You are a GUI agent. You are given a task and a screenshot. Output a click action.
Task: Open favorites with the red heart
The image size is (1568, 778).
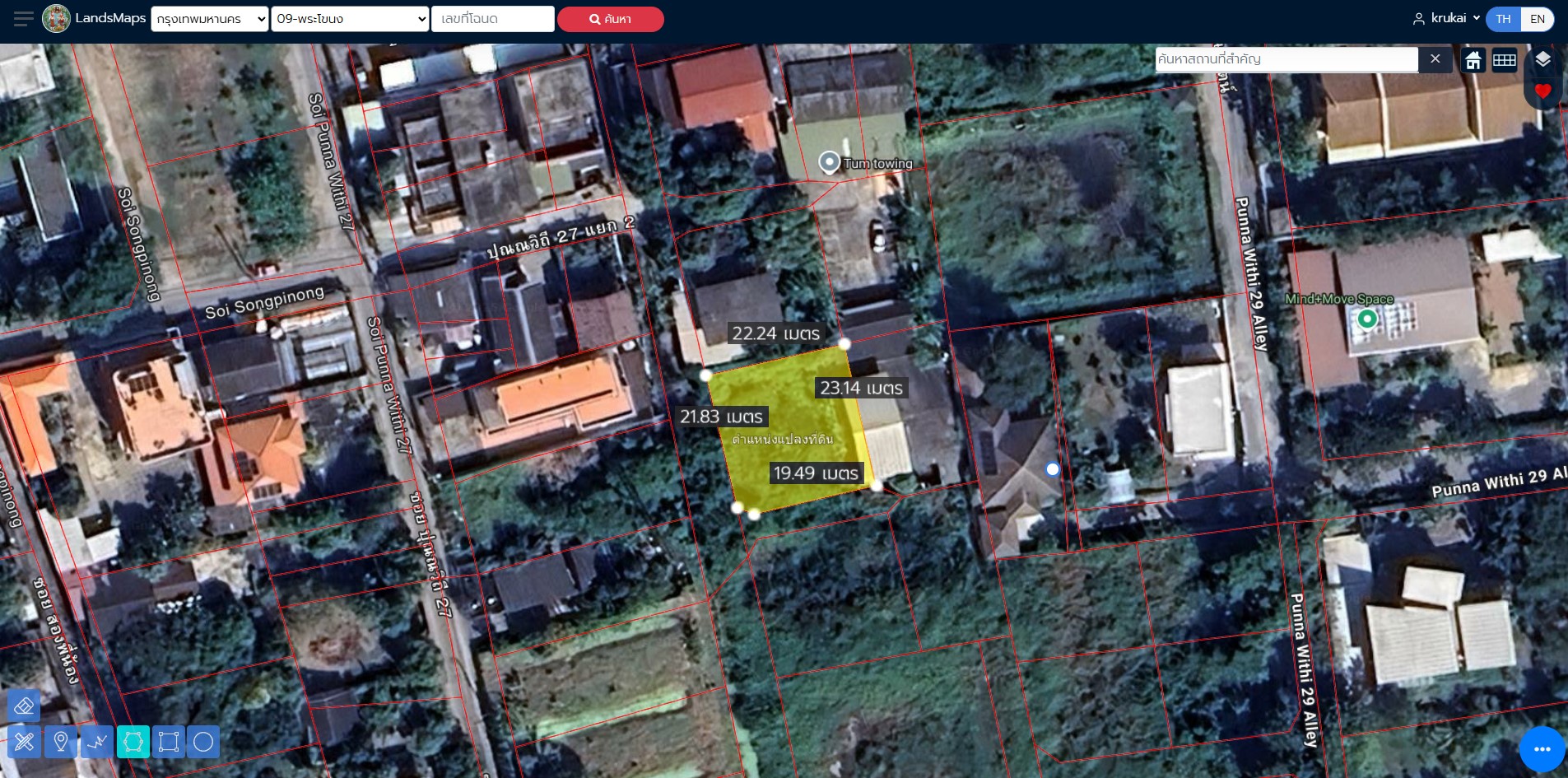1542,91
